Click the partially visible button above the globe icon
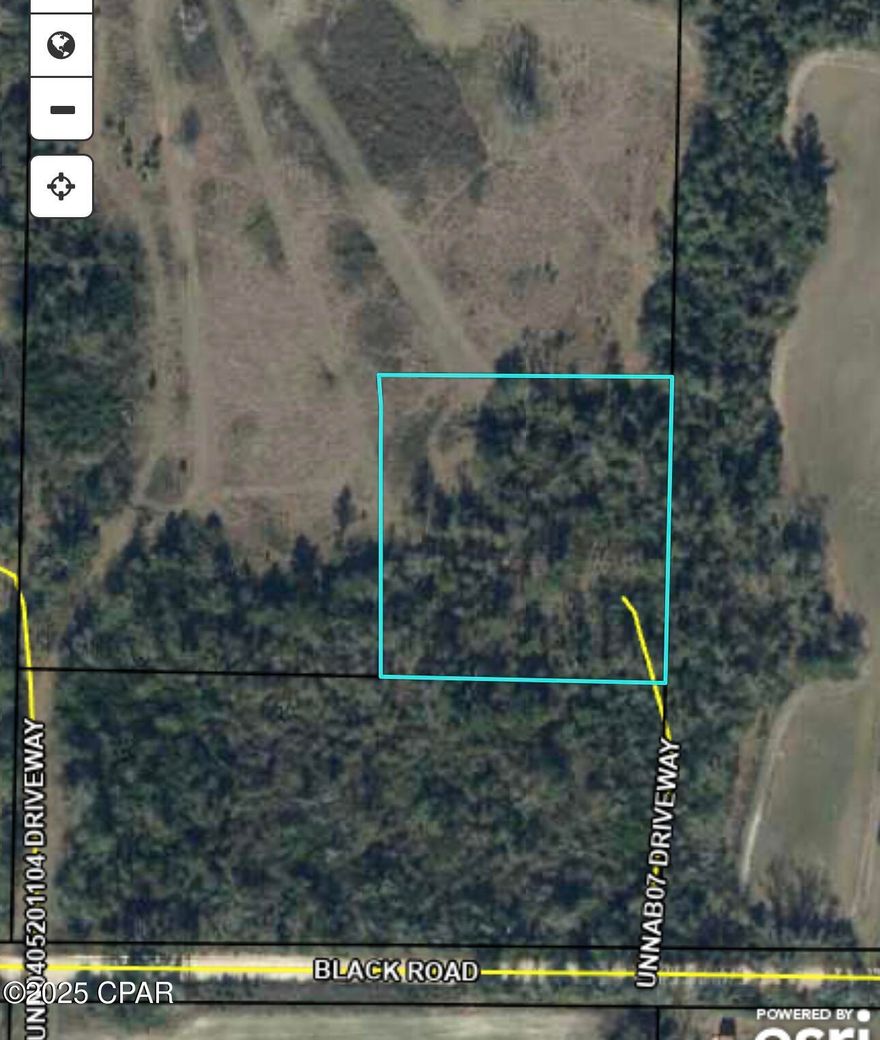 point(59,6)
